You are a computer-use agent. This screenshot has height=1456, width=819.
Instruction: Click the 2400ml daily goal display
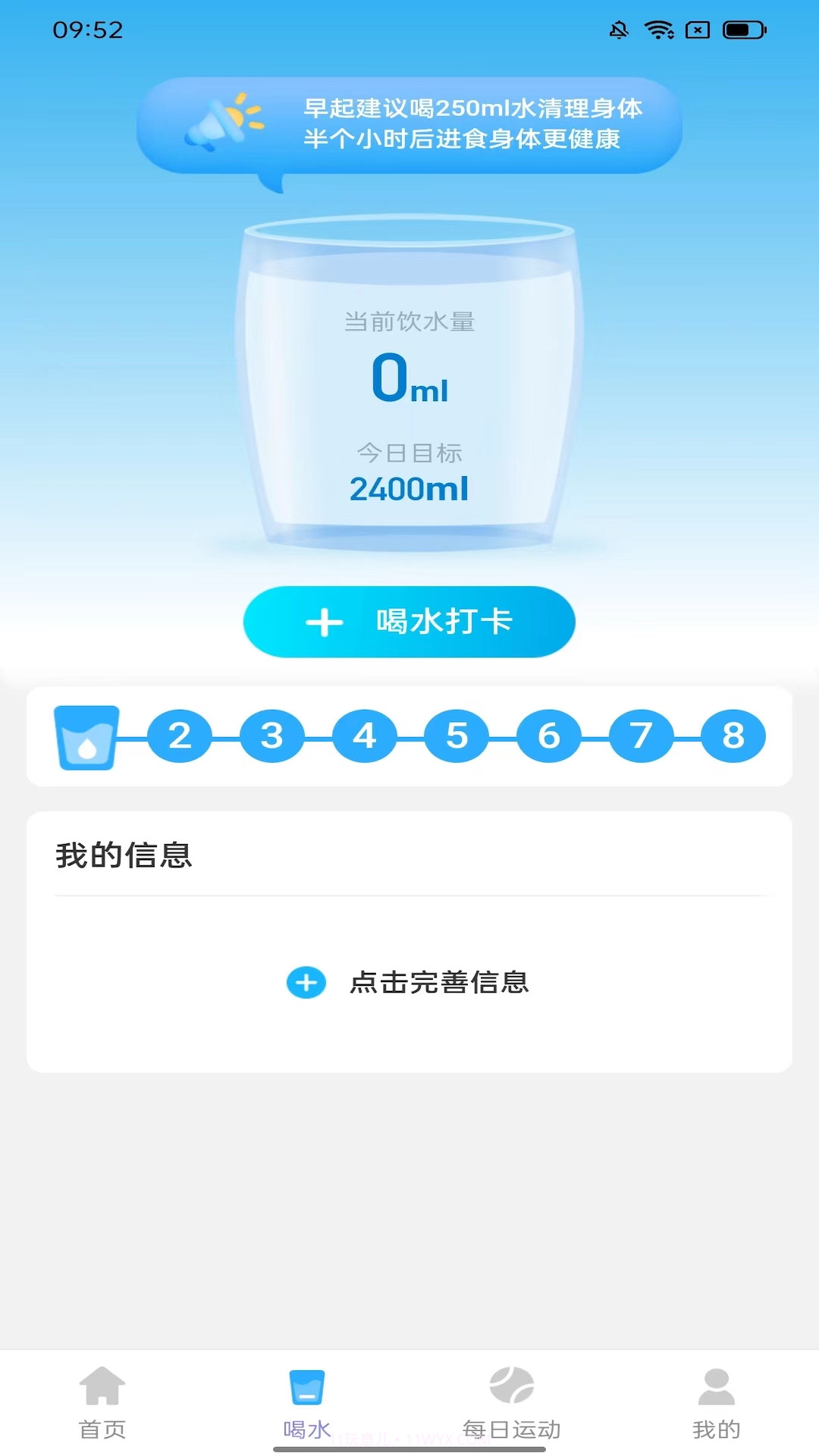click(410, 489)
